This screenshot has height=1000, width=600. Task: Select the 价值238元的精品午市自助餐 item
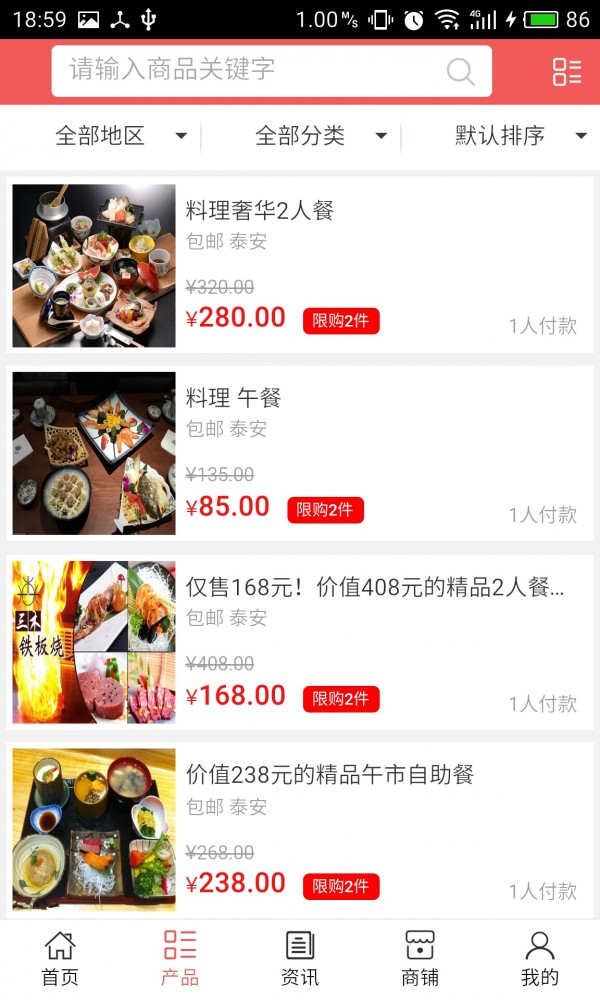point(300,830)
